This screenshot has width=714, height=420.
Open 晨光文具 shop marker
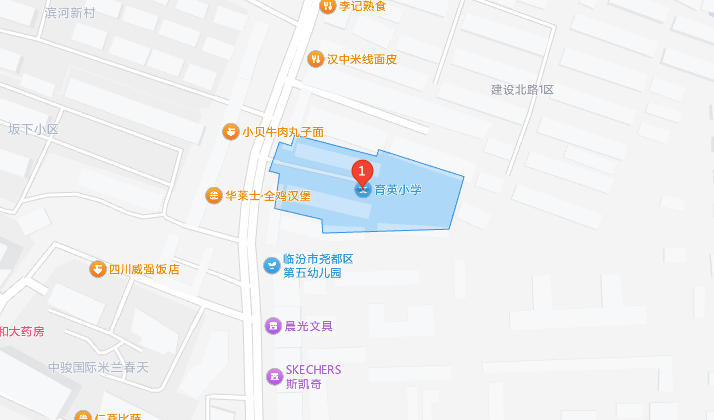272,326
